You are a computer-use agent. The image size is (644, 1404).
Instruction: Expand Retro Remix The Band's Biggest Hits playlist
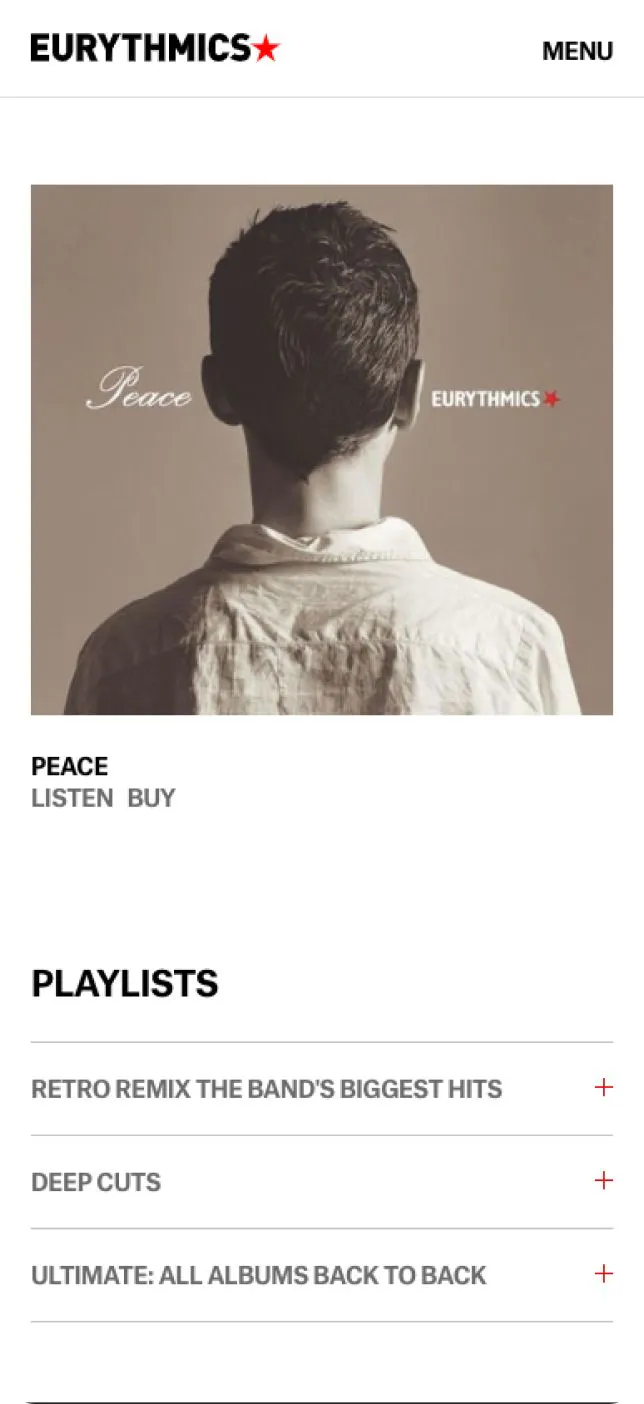[603, 1088]
